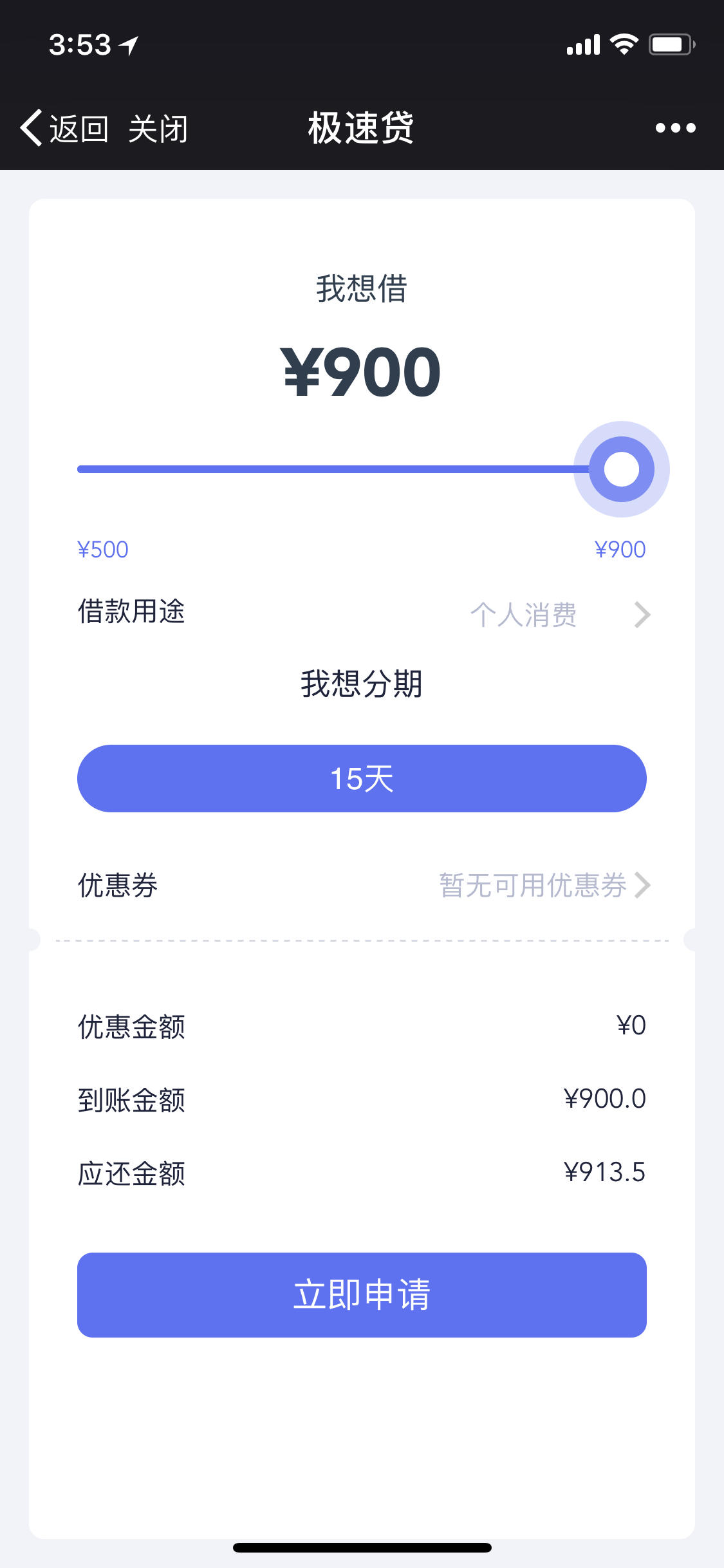
Task: Select the 15天 installment term
Action: pyautogui.click(x=362, y=778)
